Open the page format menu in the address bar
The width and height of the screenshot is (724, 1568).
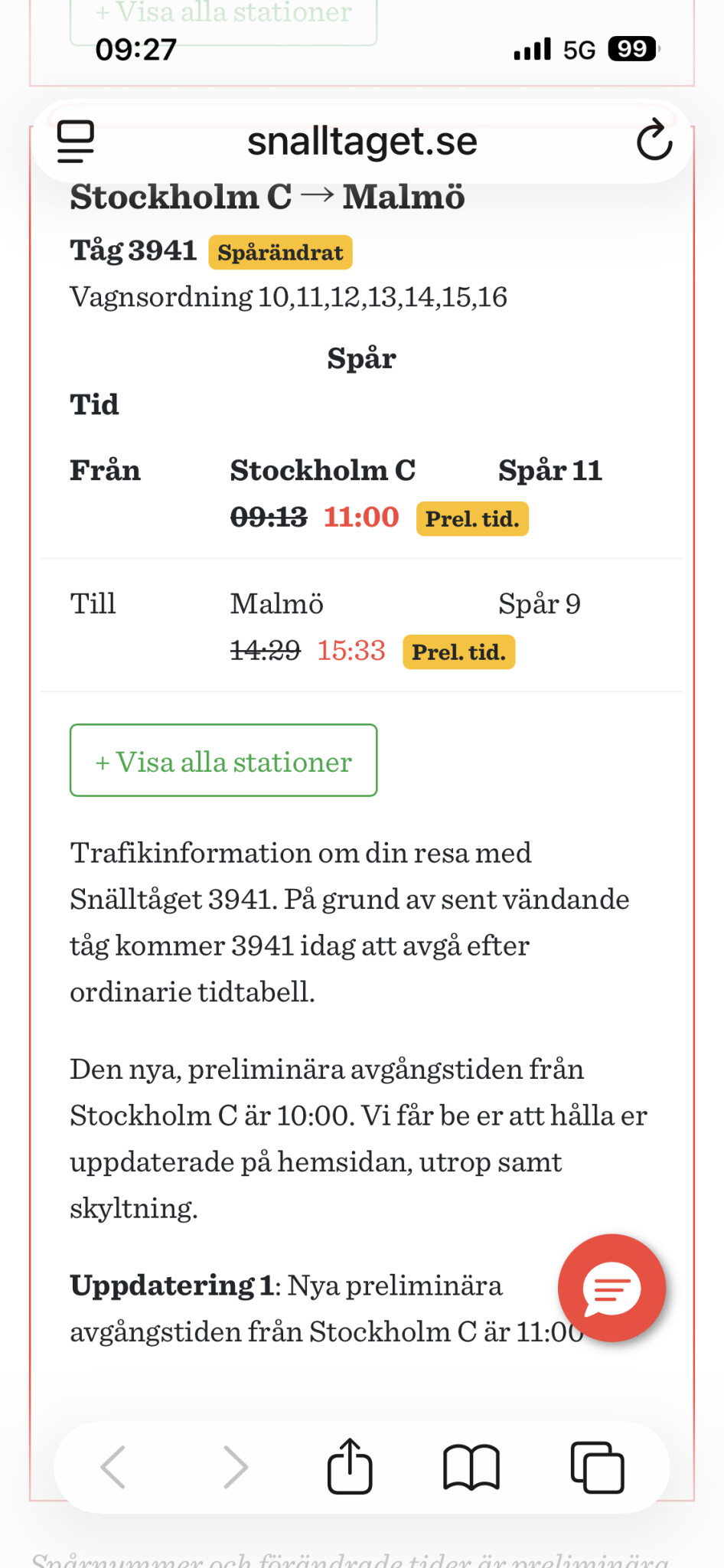coord(76,141)
